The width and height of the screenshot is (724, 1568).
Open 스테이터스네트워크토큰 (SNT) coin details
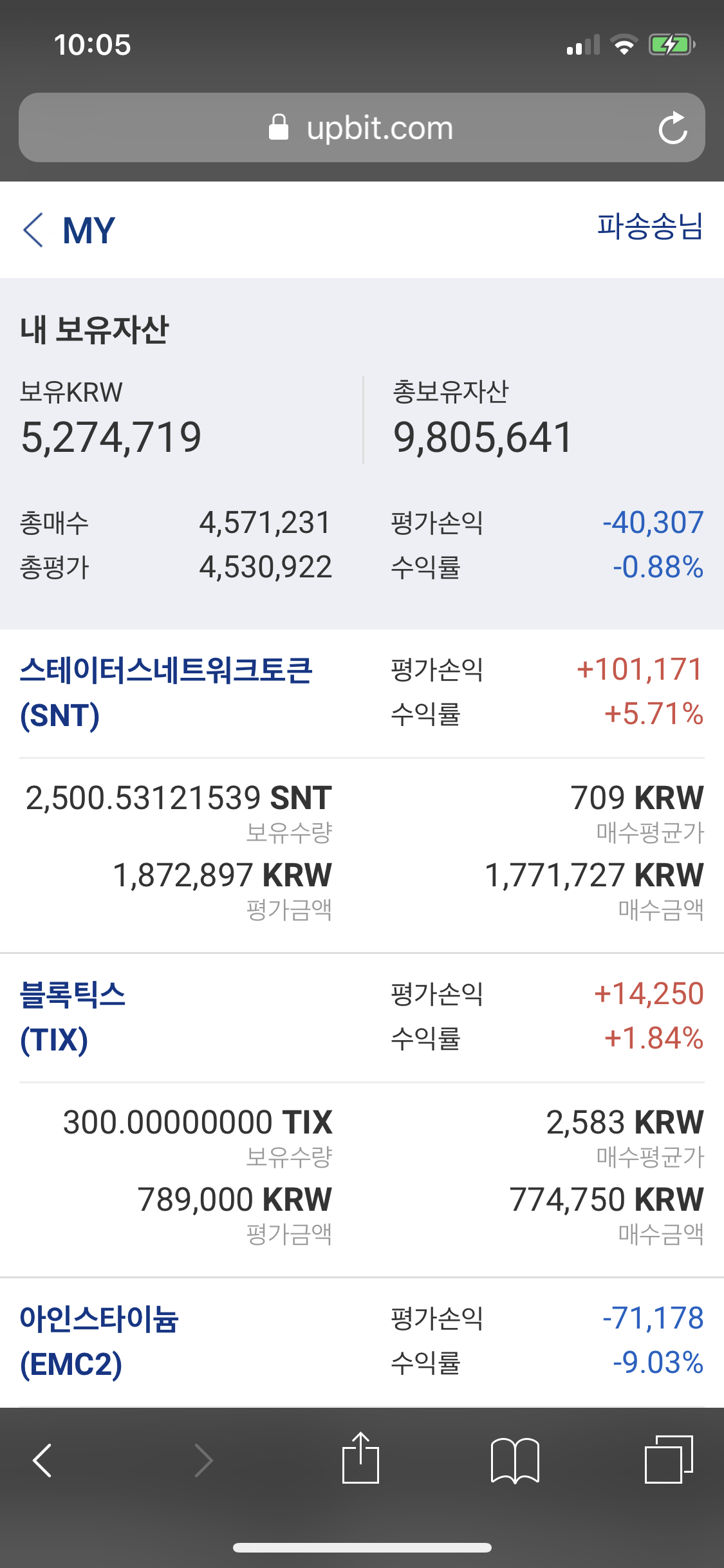[x=166, y=693]
